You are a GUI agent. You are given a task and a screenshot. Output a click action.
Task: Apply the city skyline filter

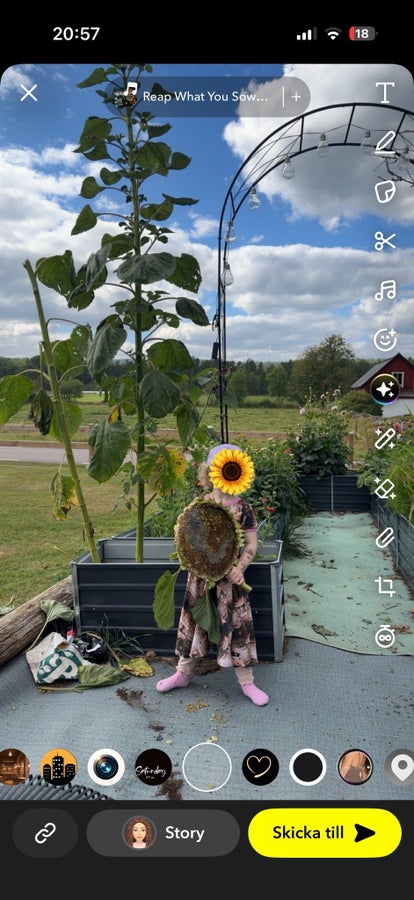pyautogui.click(x=59, y=767)
